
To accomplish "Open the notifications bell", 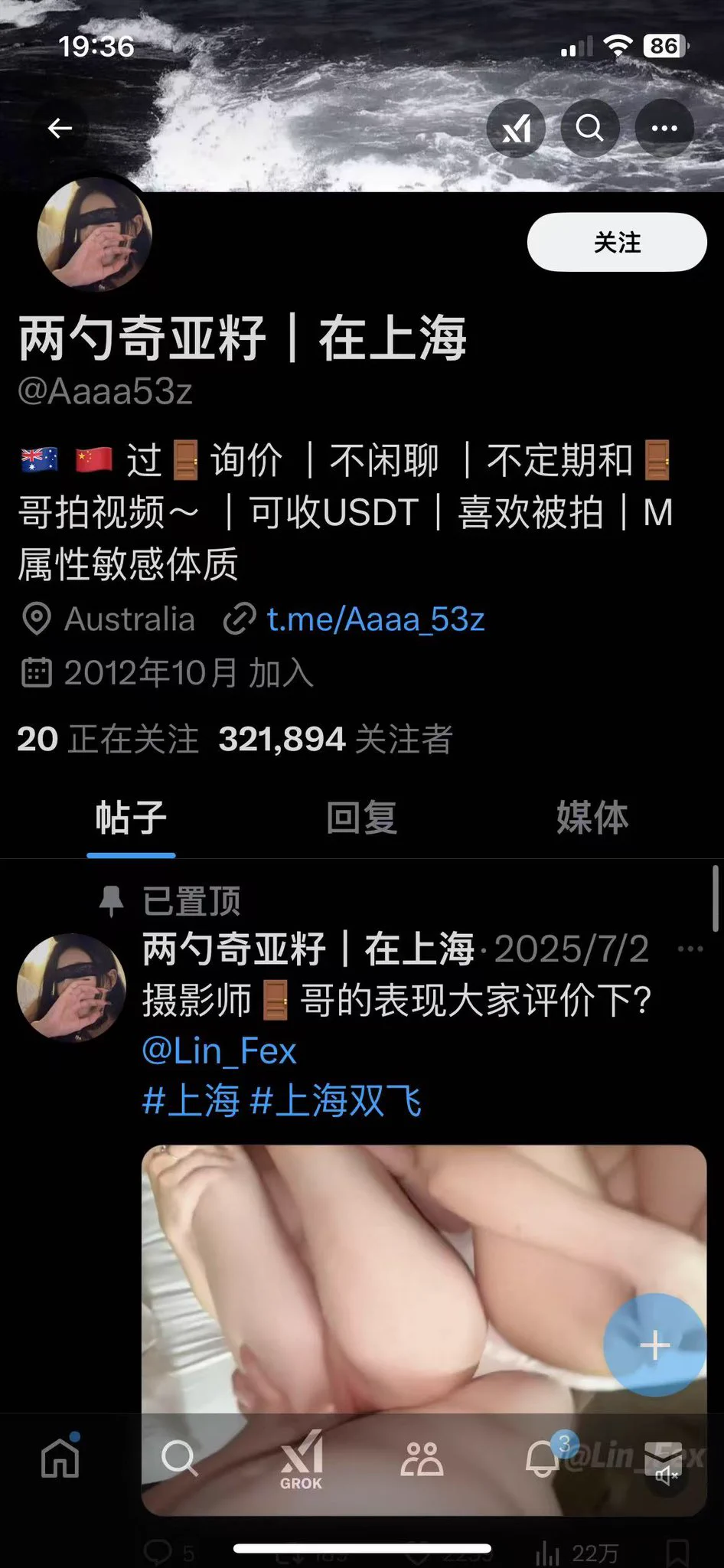I will 543,1457.
